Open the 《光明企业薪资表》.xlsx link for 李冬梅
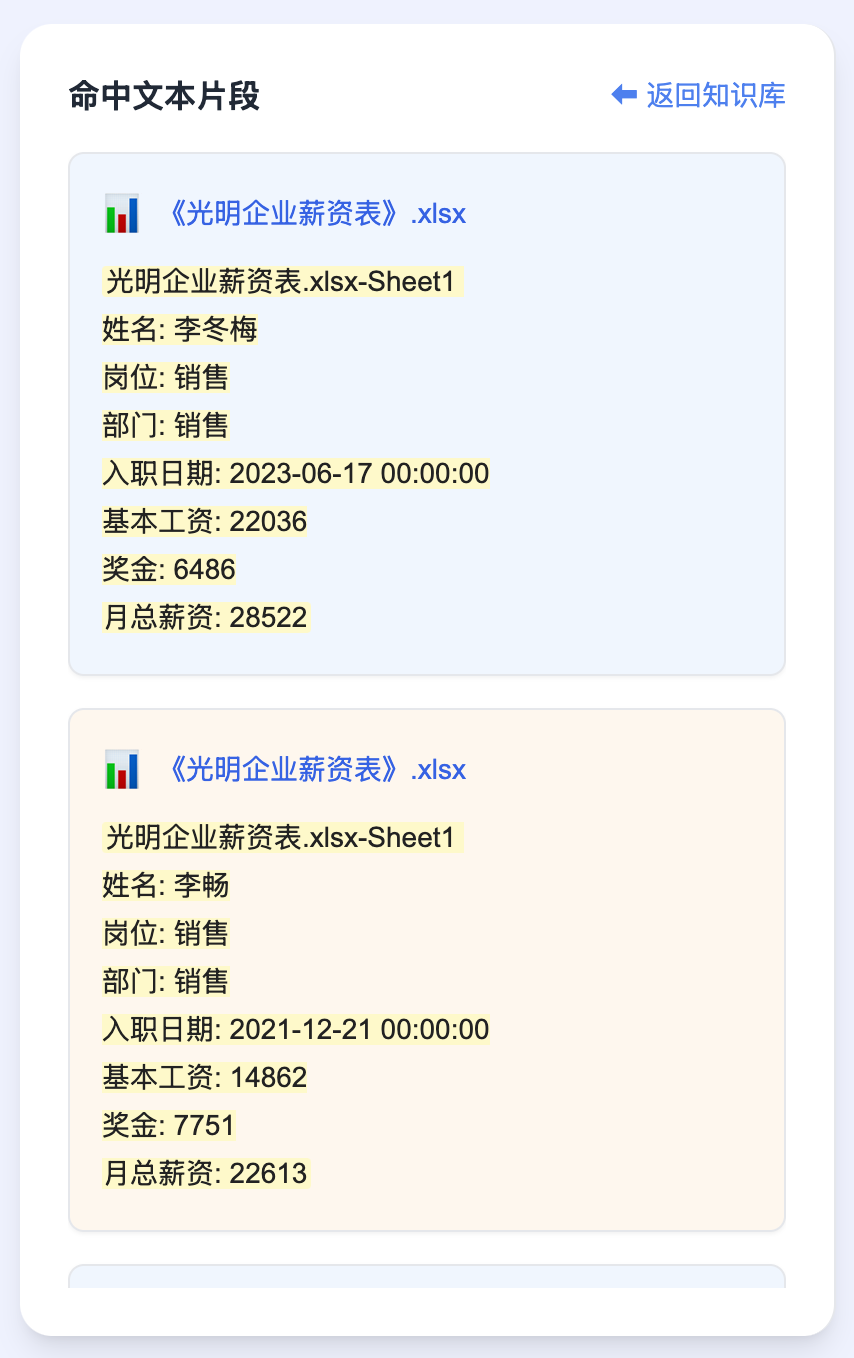 [313, 214]
